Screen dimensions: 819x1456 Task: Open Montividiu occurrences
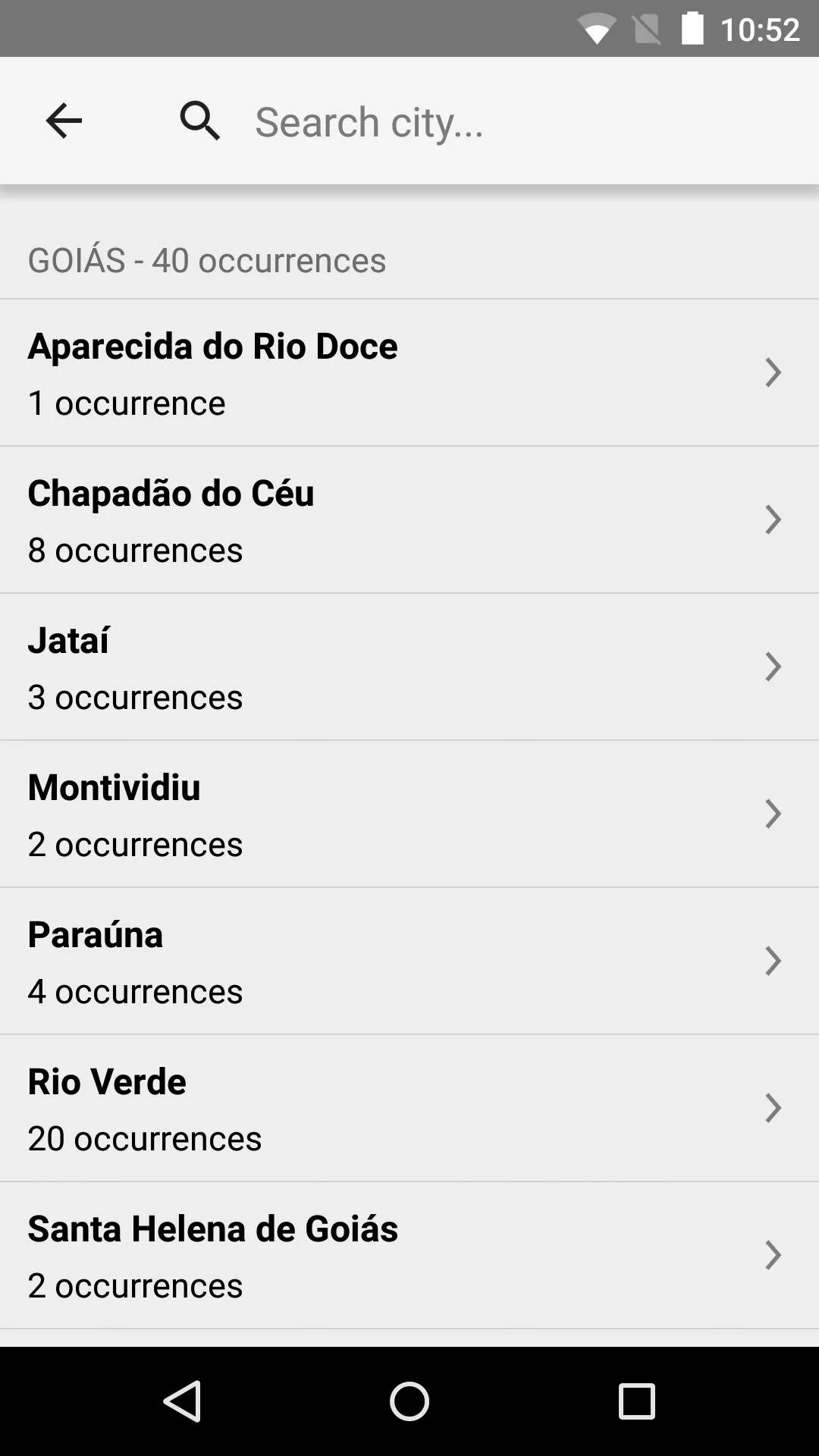409,814
